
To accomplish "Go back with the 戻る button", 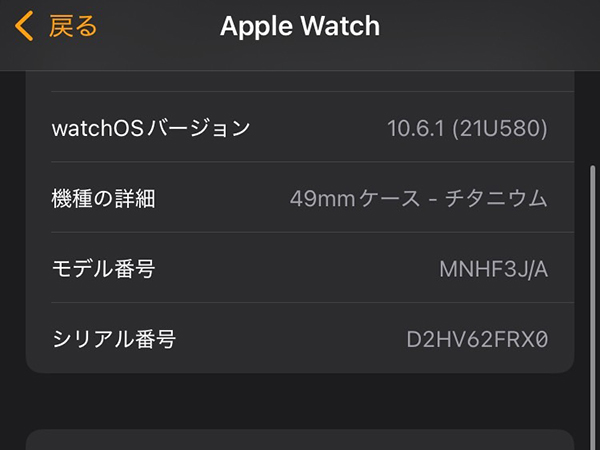I will coord(58,26).
